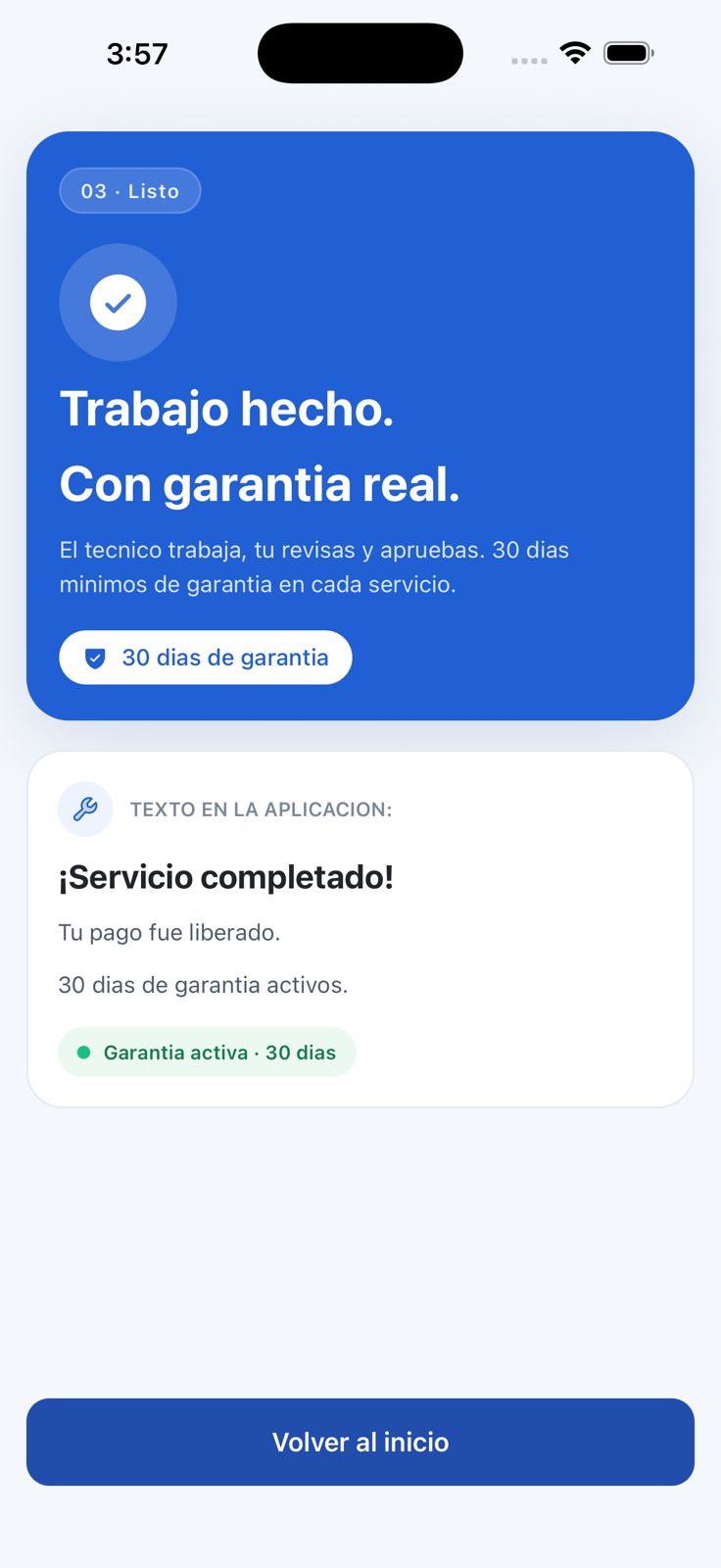Tap the 03 · Listo status chip
Viewport: 721px width, 1568px height.
tap(129, 190)
